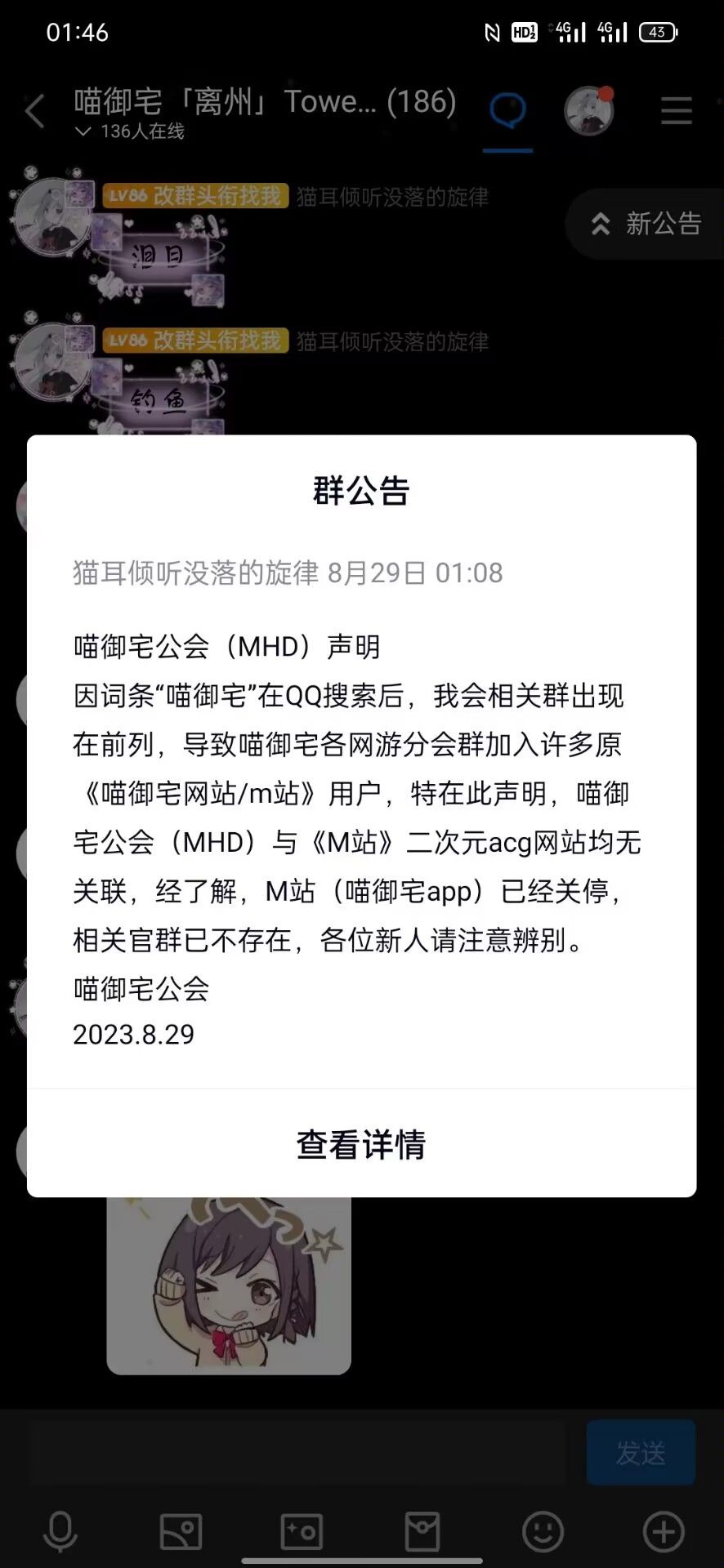Image resolution: width=724 pixels, height=1568 pixels.
Task: Tap the 新公告 new announcement pill
Action: 646,224
